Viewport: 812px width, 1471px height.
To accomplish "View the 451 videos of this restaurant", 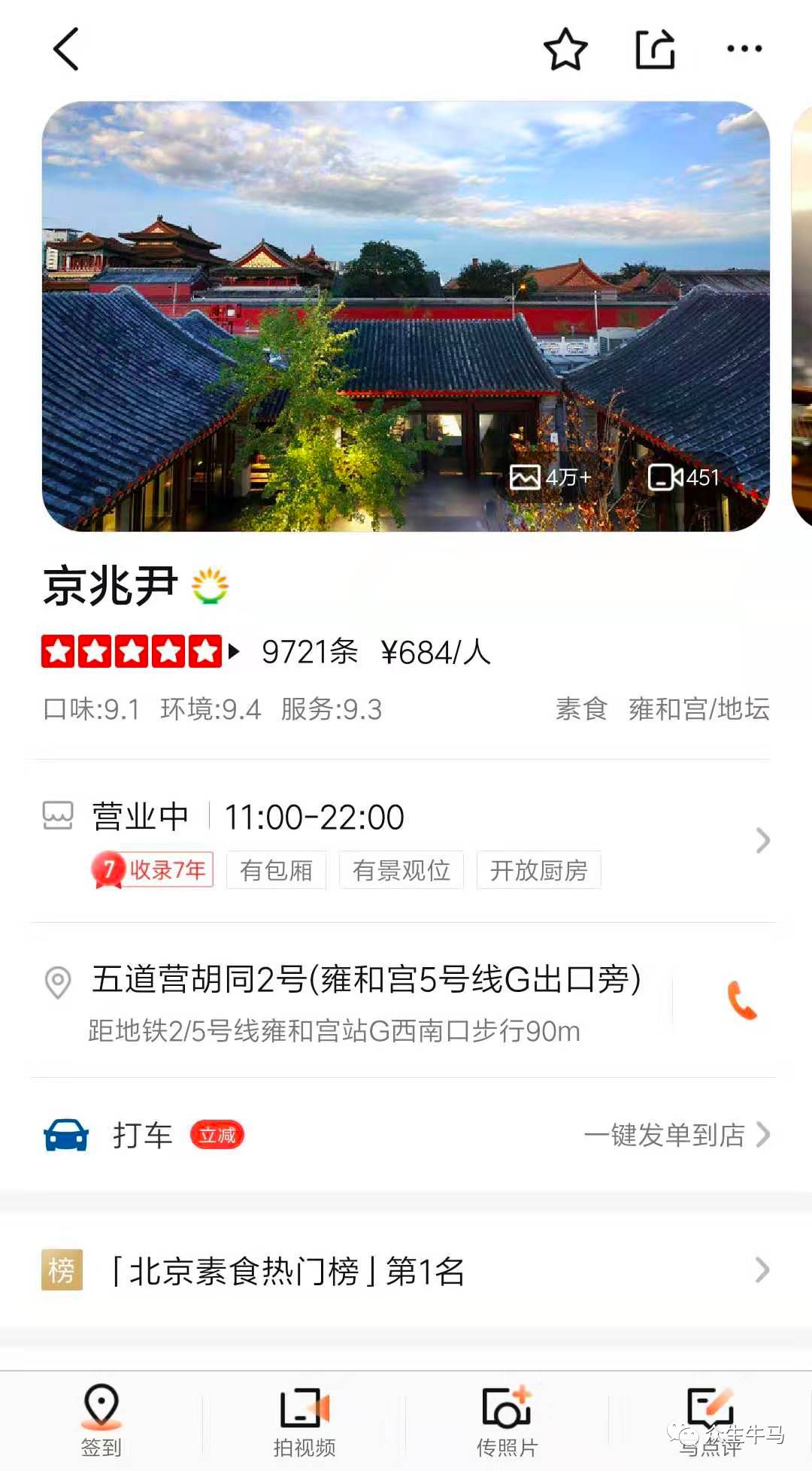I will [684, 478].
